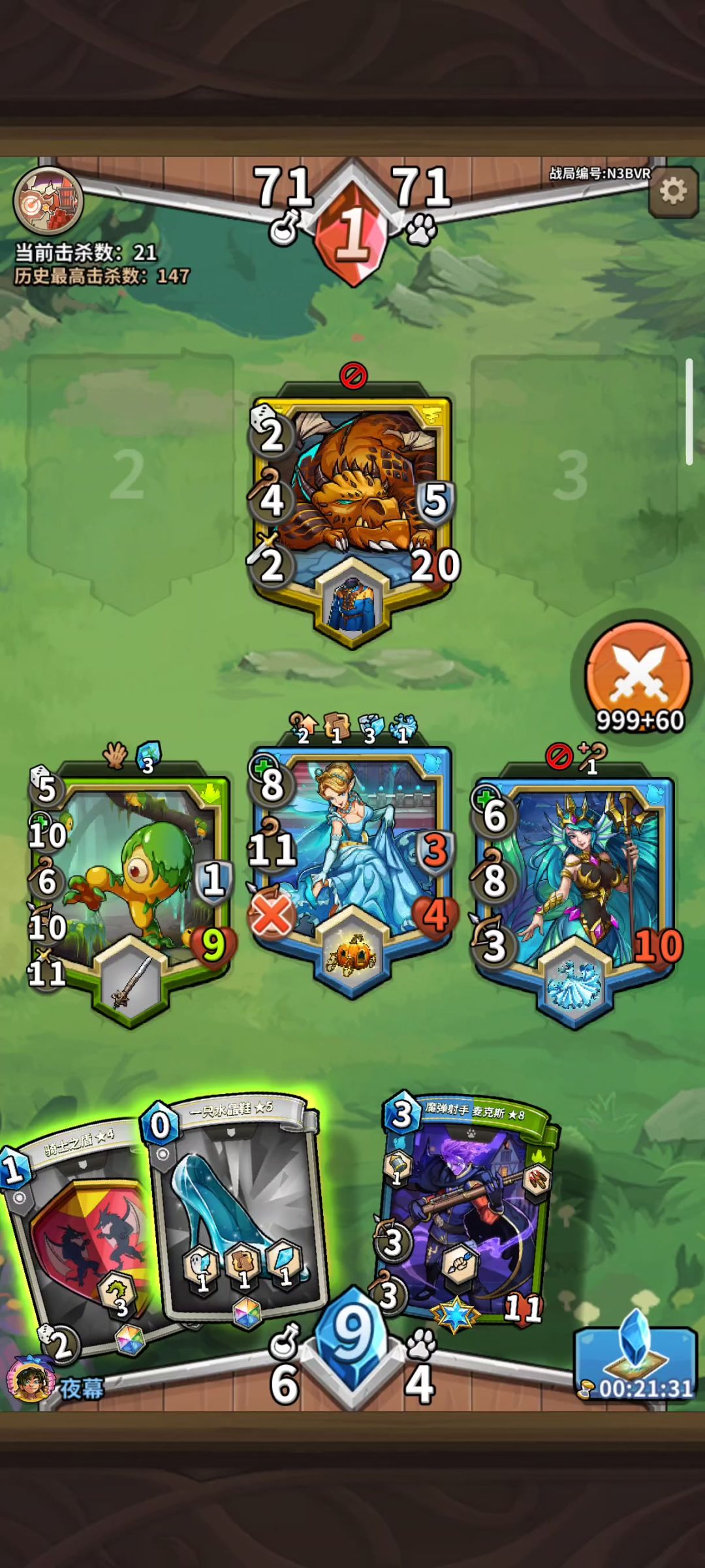
Task: Tap the Cinderella blue dress card
Action: pyautogui.click(x=352, y=862)
